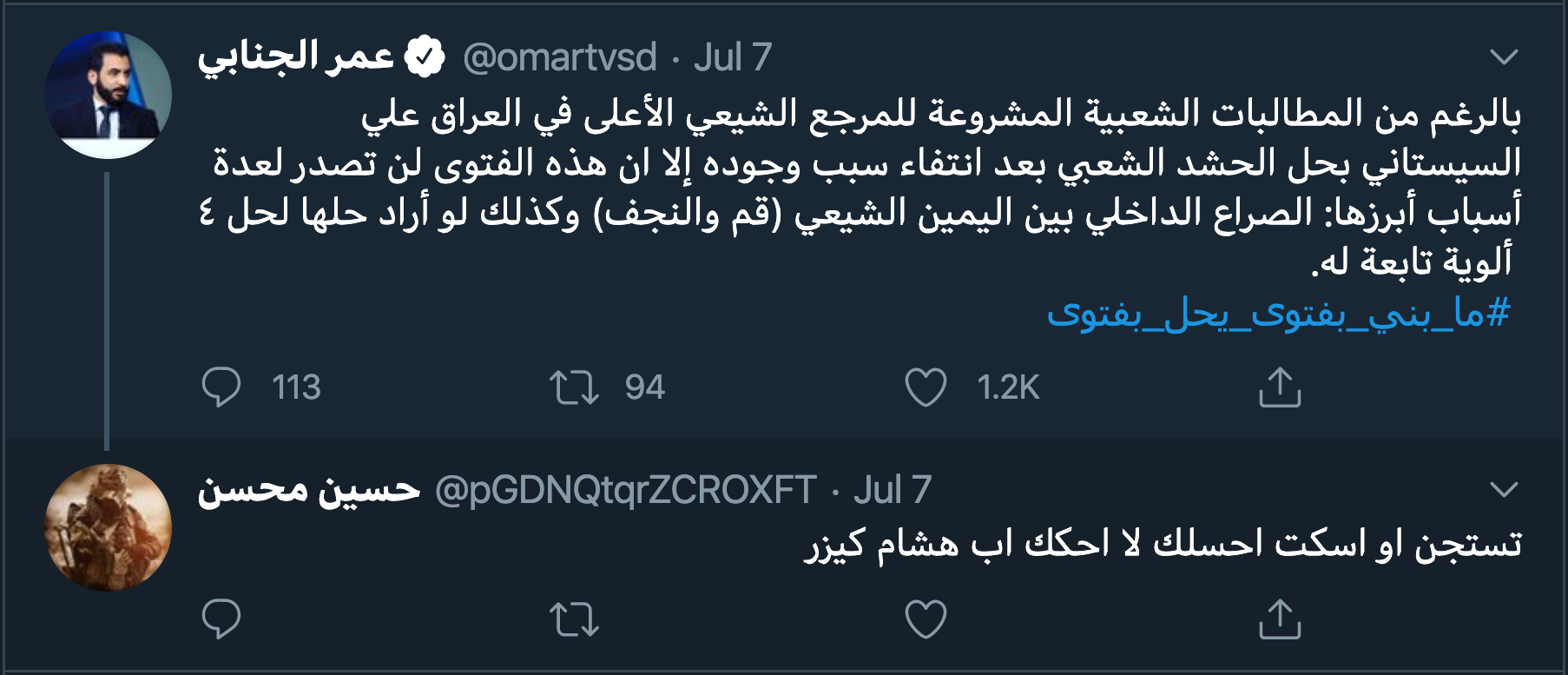The image size is (1568, 675).
Task: Open the @pGDNQtqrZCROXFT profile handle
Action: click(625, 490)
